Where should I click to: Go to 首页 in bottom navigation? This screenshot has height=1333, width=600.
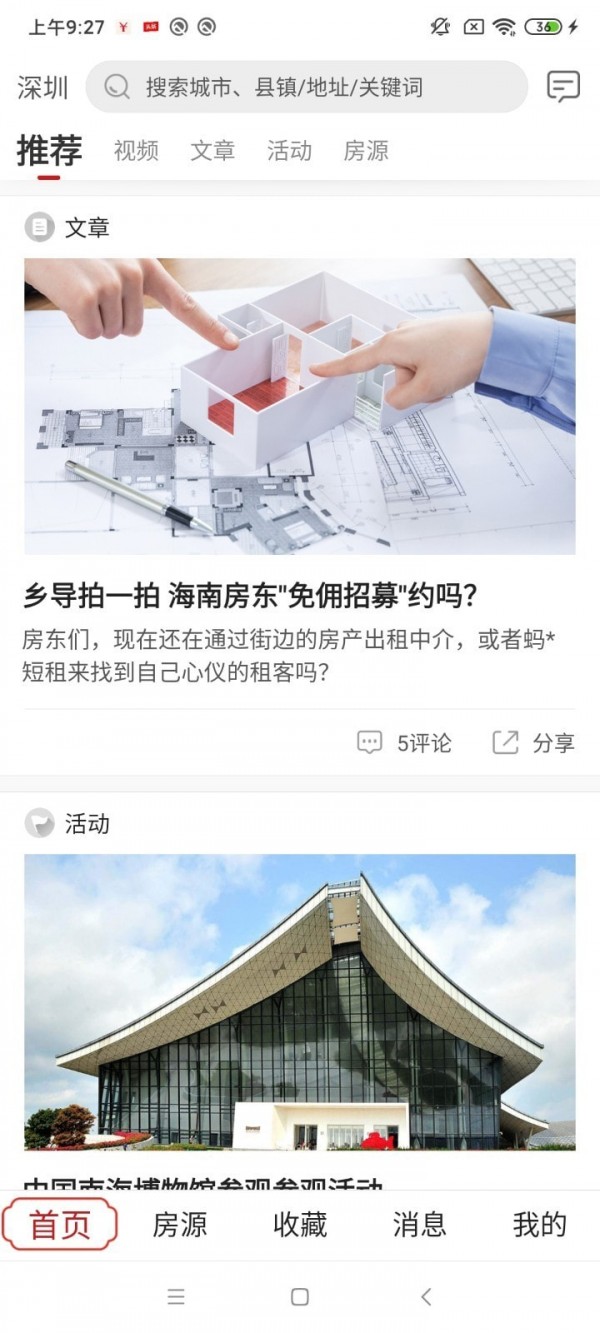pos(60,1225)
